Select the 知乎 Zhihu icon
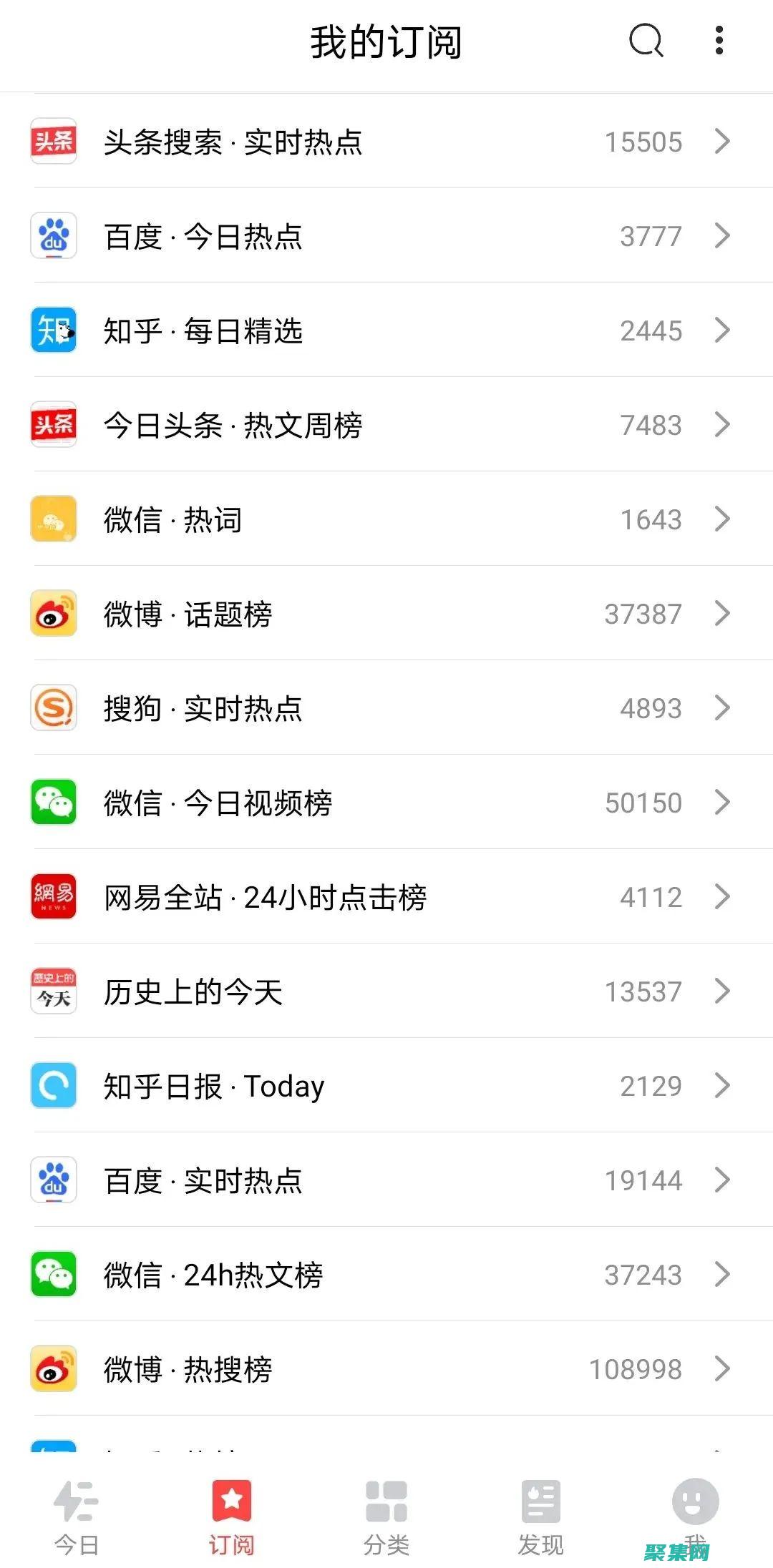The height and width of the screenshot is (1568, 773). [54, 330]
